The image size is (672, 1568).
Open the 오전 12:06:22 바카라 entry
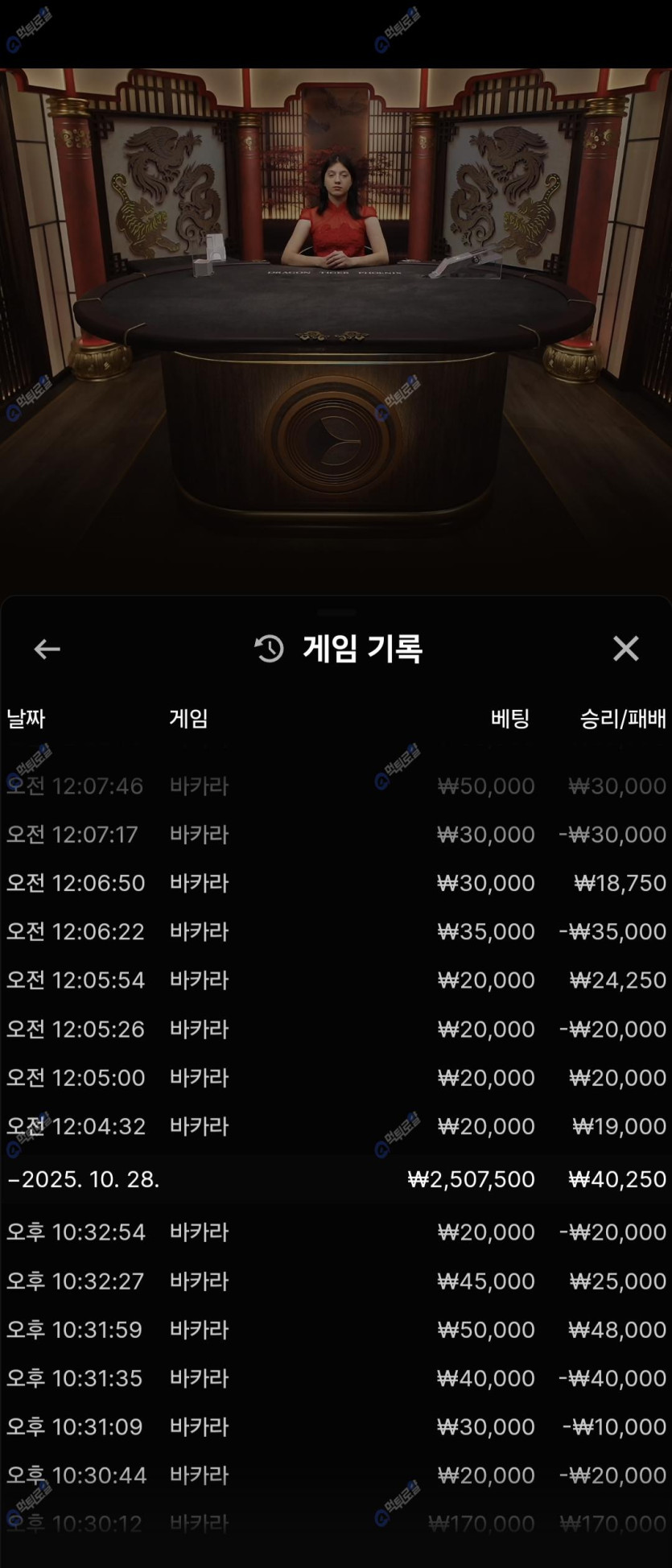(x=336, y=931)
